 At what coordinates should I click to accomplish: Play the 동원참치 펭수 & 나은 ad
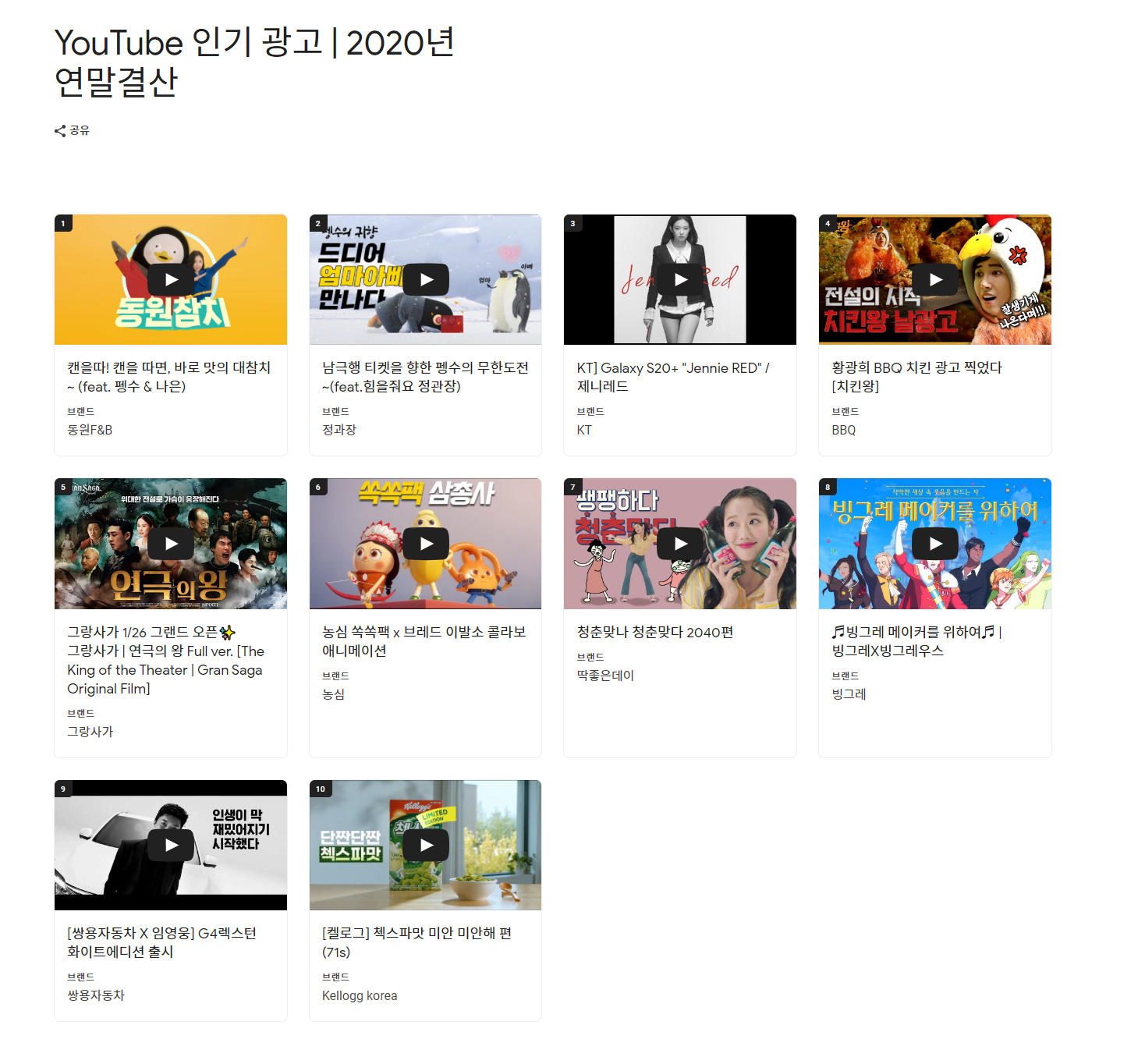(x=171, y=280)
